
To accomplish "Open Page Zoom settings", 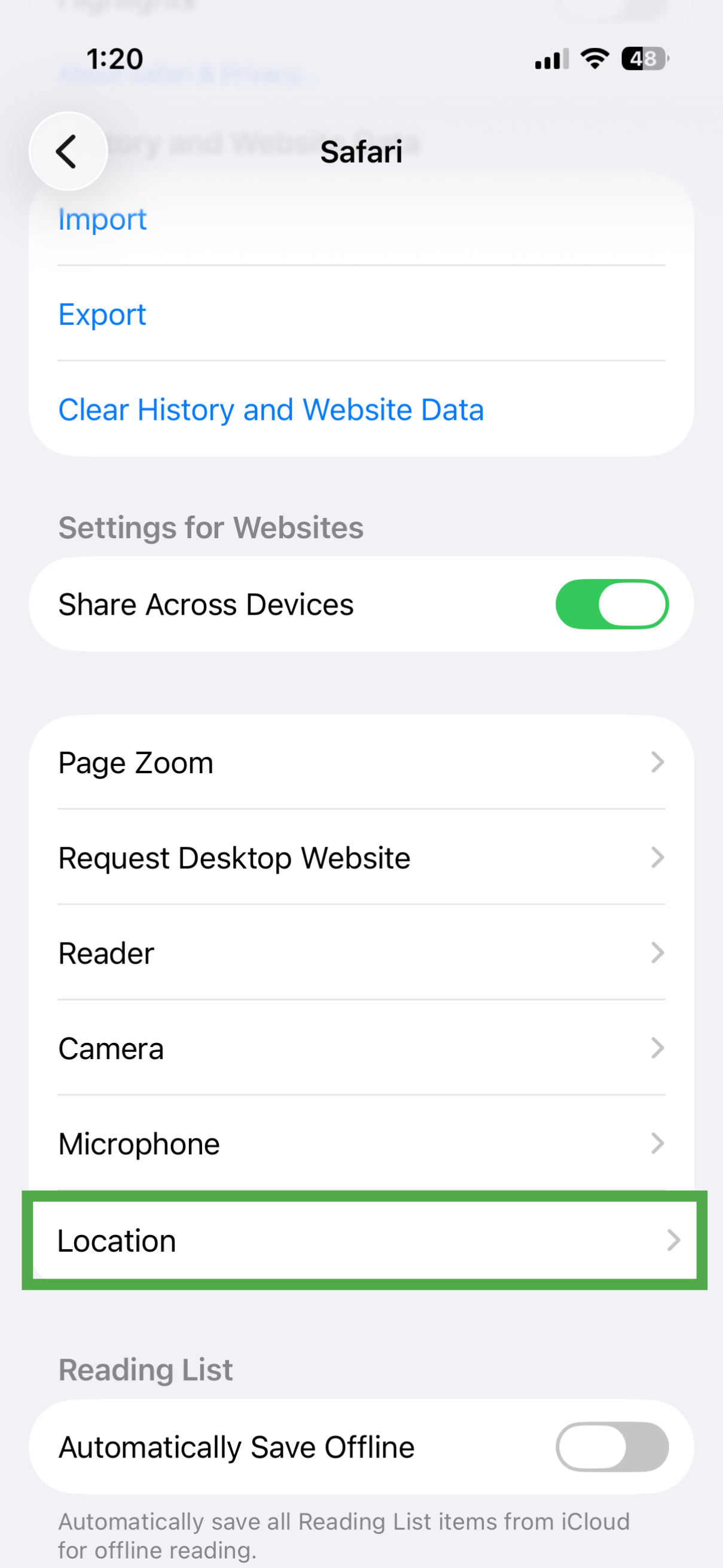I will 361,762.
